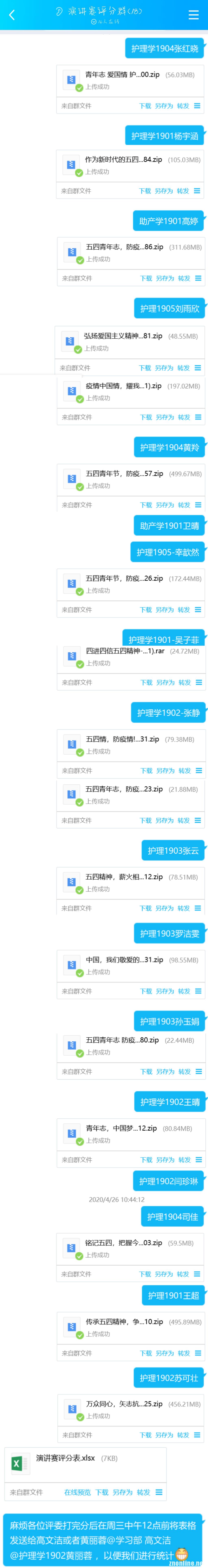Open more options for 弘扬爱国主义精神...81.zip
208x1568 pixels.
pyautogui.click(x=197, y=368)
